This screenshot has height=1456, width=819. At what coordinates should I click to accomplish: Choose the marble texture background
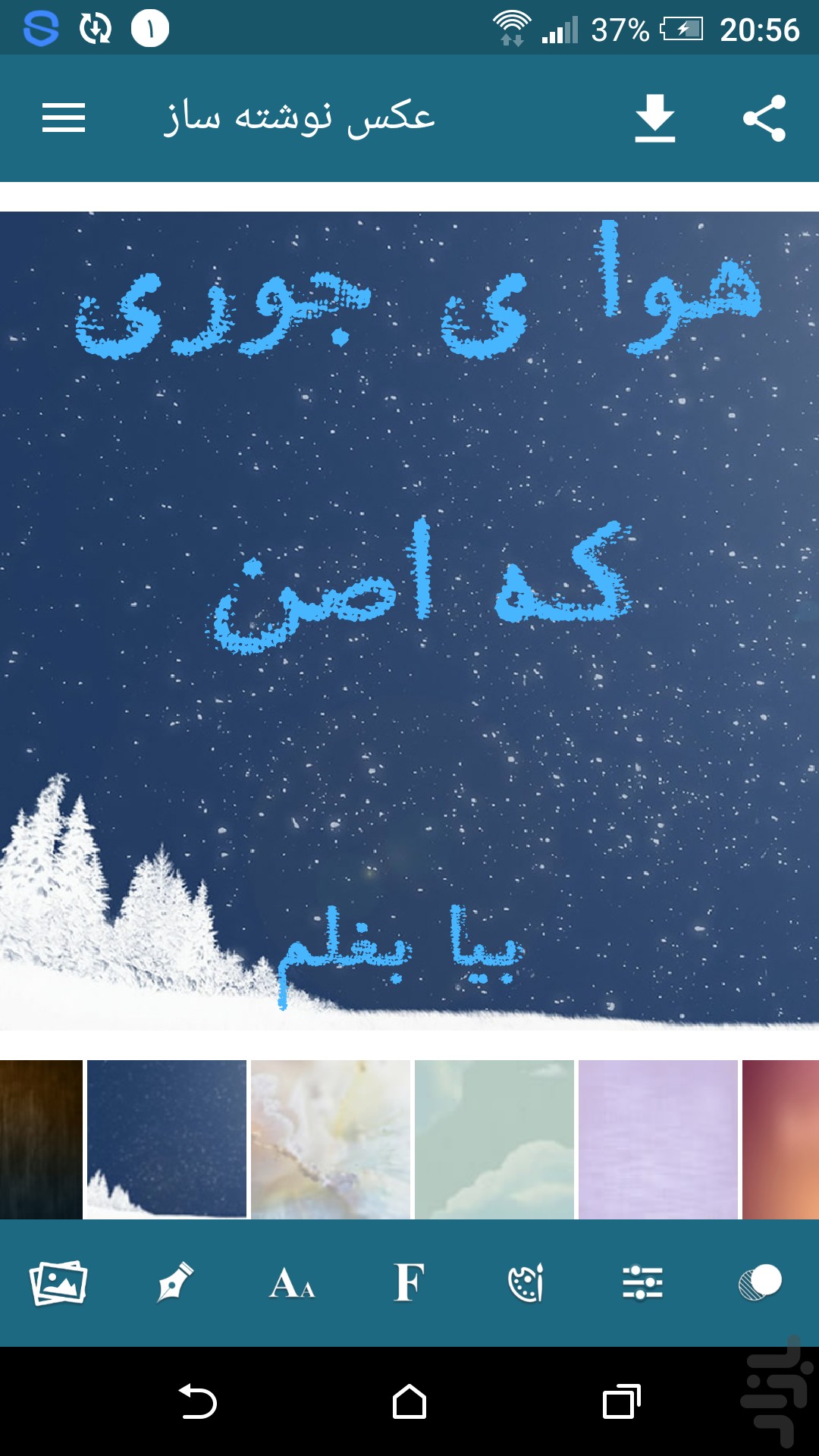(331, 1139)
